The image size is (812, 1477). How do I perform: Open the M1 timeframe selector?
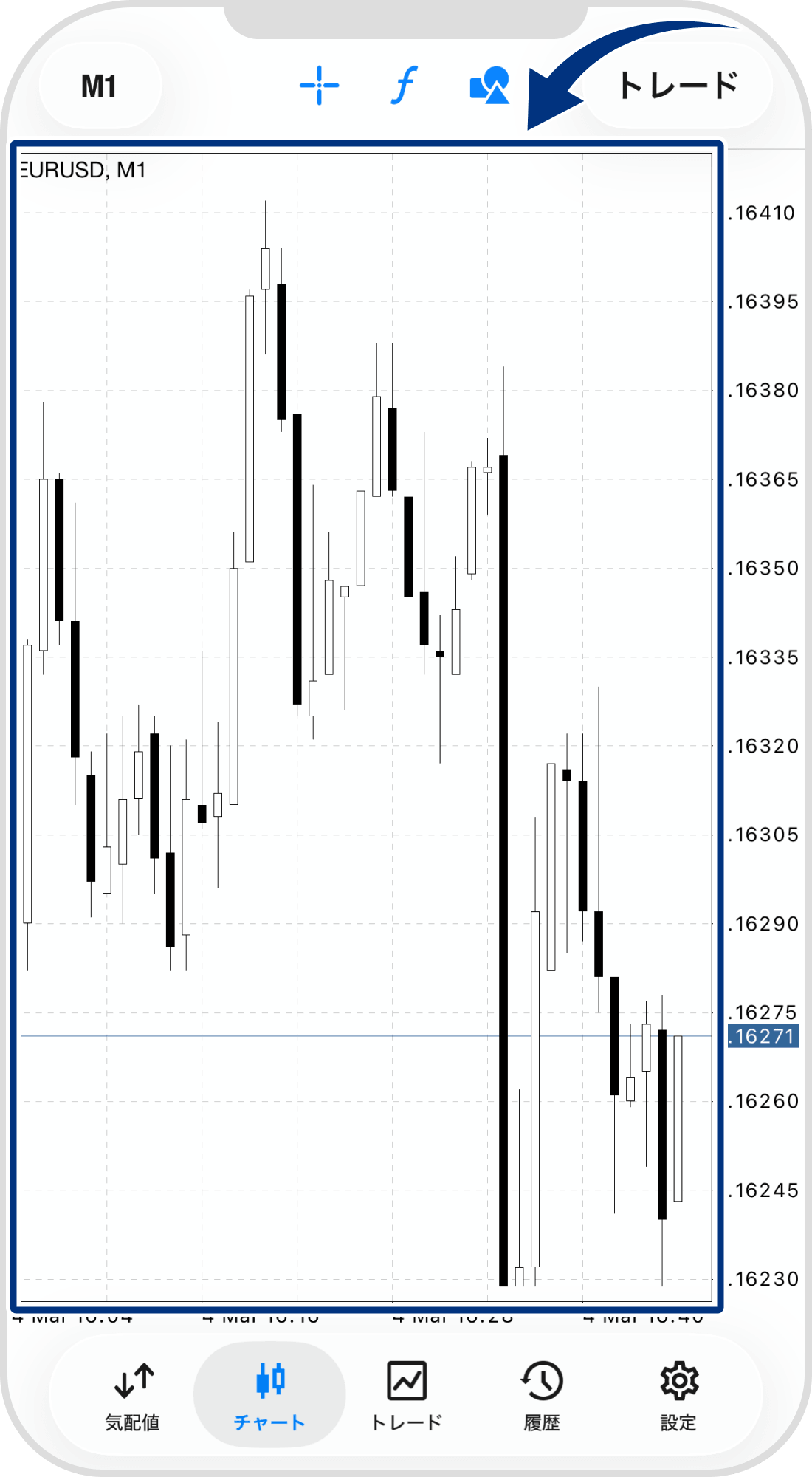pyautogui.click(x=100, y=87)
